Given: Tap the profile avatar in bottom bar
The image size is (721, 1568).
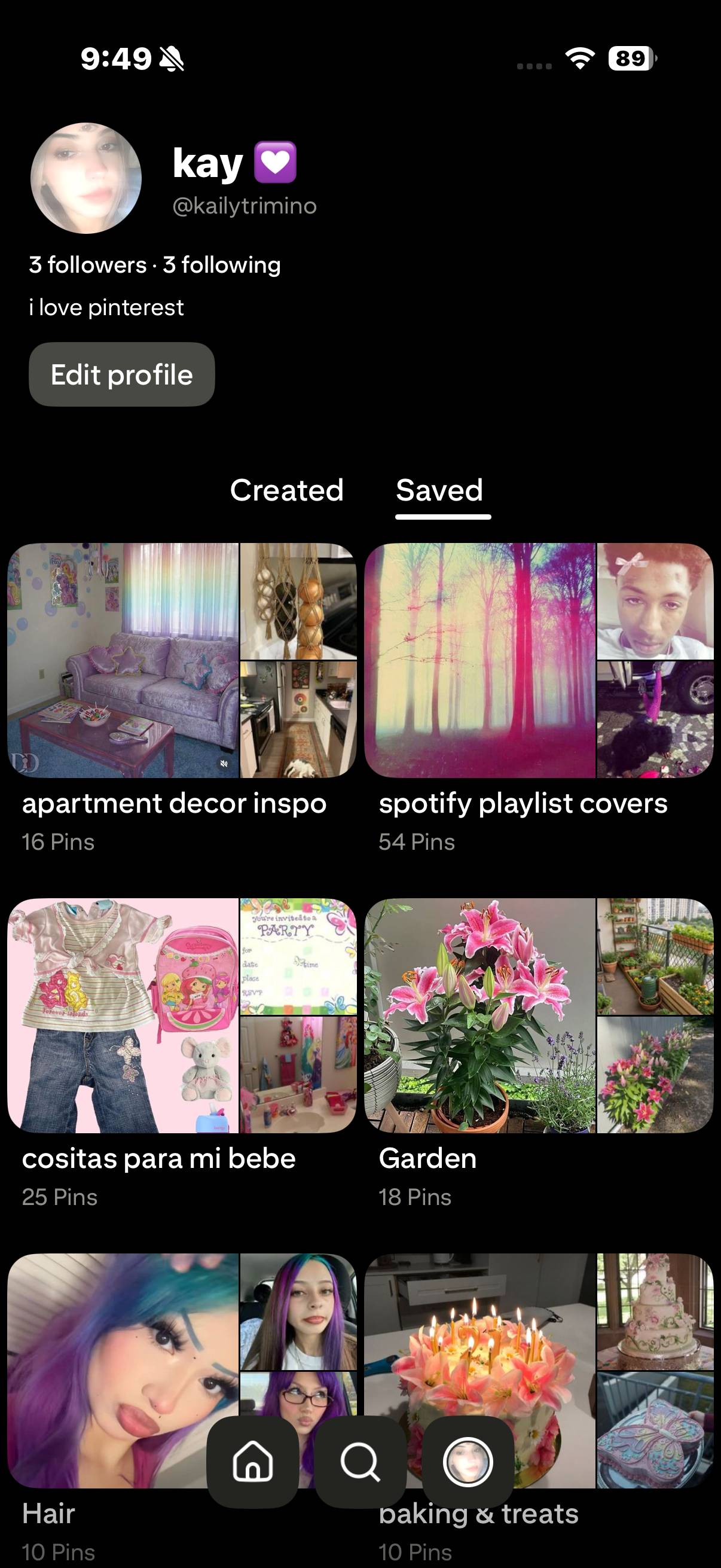Looking at the screenshot, I should coord(468,1462).
